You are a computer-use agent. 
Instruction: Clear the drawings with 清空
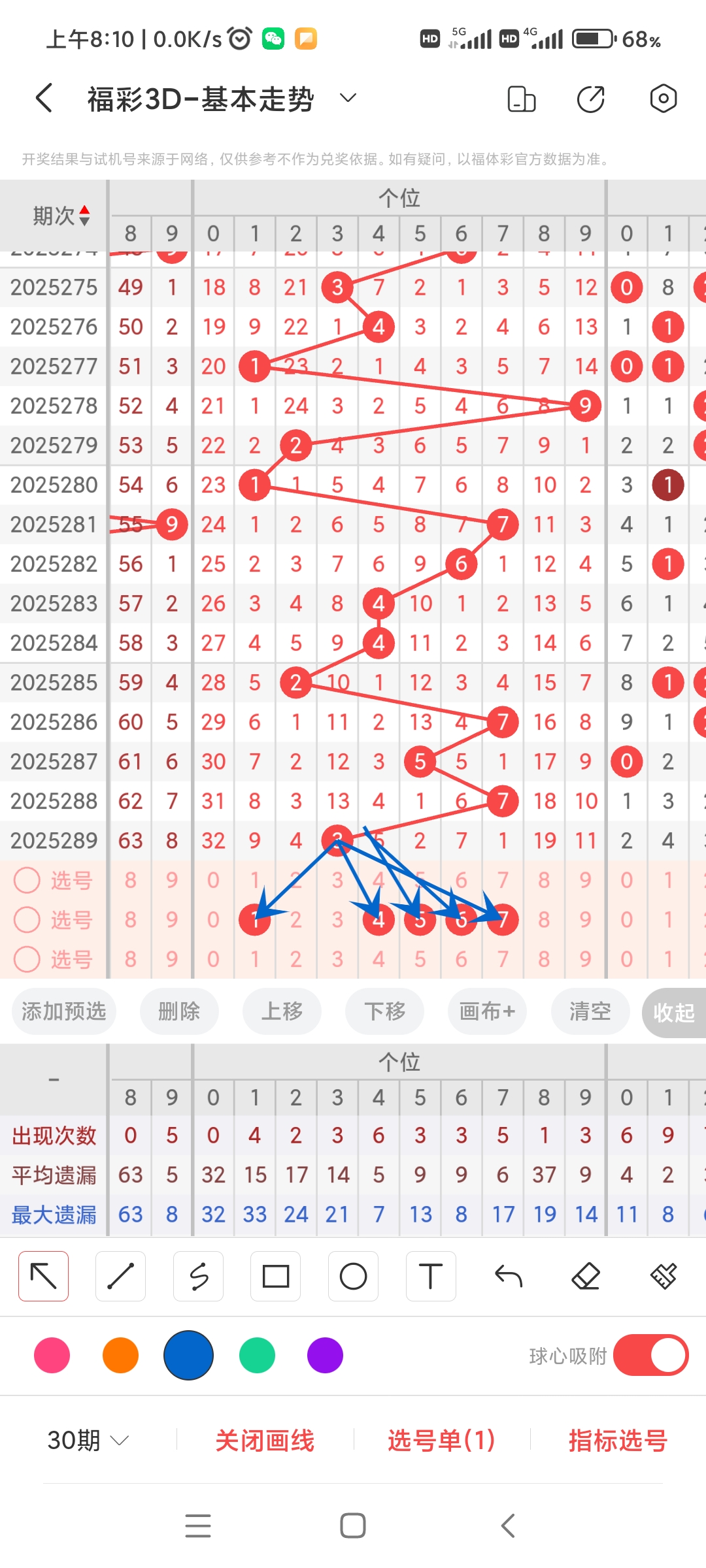click(x=590, y=1011)
